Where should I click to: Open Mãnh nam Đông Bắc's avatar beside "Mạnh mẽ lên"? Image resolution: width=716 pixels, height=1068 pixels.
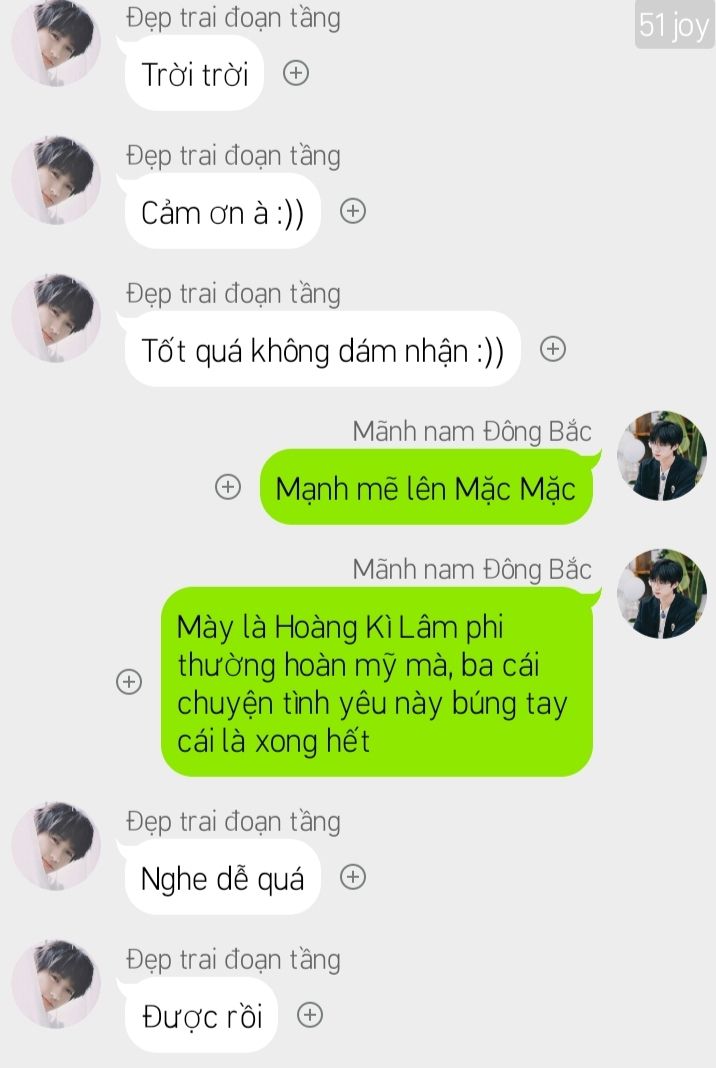click(661, 455)
